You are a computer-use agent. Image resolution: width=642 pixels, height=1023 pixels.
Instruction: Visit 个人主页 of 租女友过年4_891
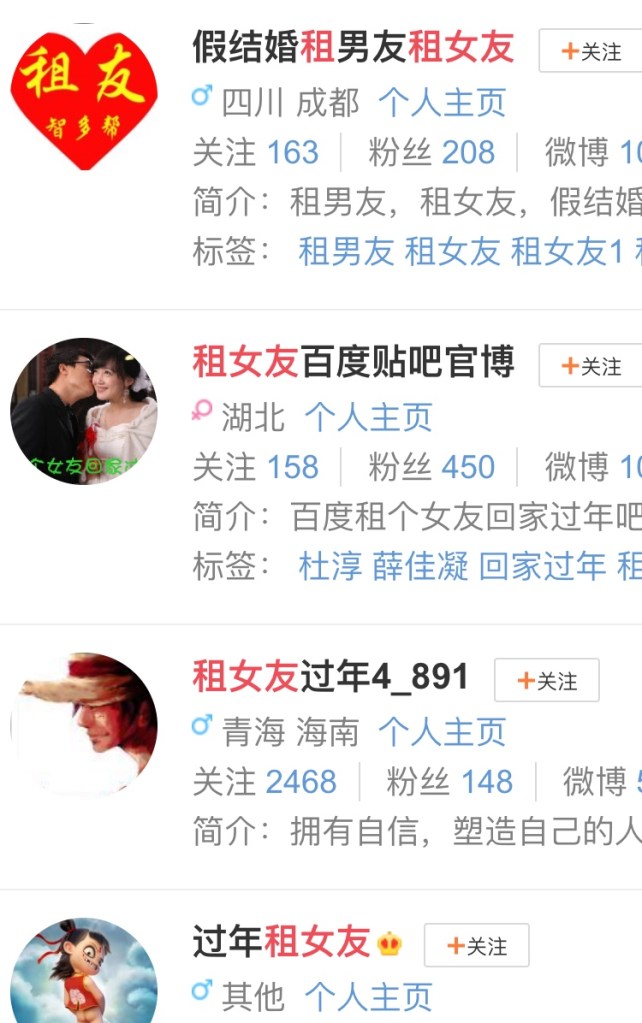coord(442,732)
